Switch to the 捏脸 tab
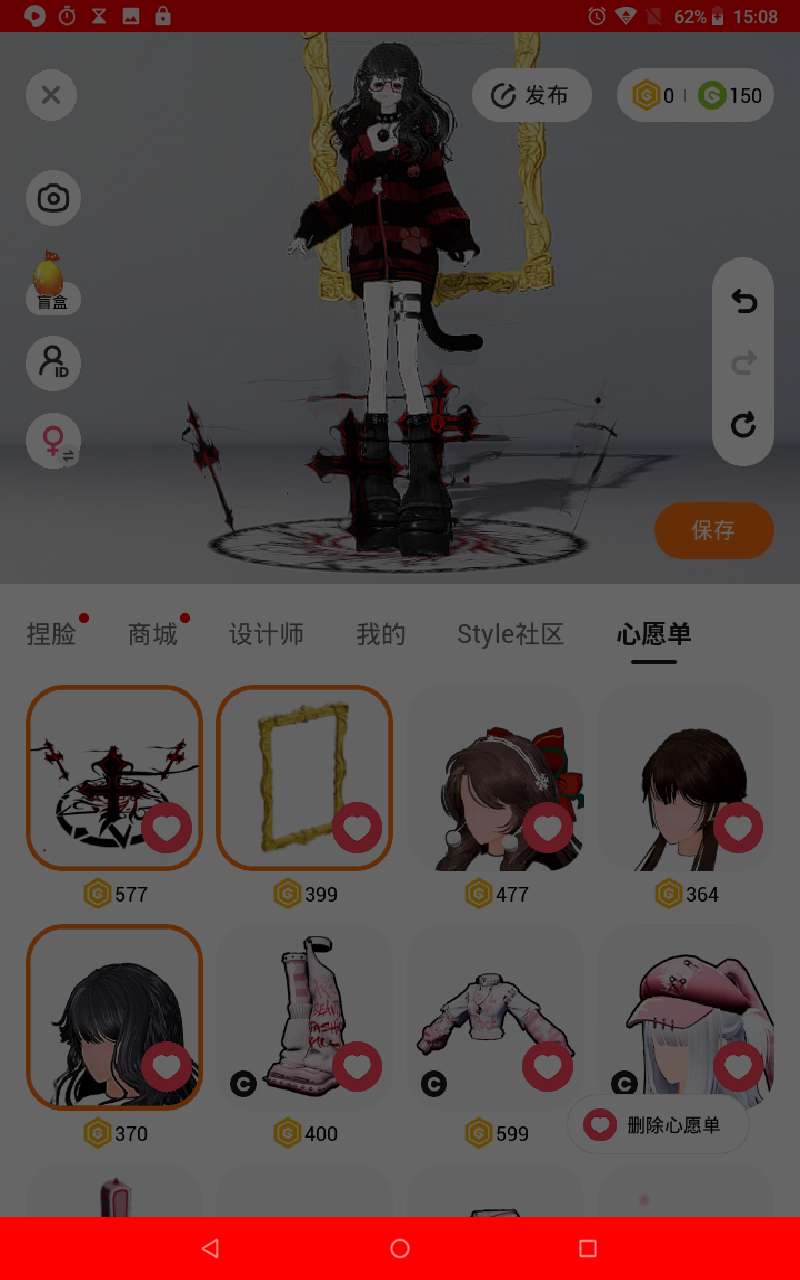Viewport: 800px width, 1280px height. coord(52,634)
